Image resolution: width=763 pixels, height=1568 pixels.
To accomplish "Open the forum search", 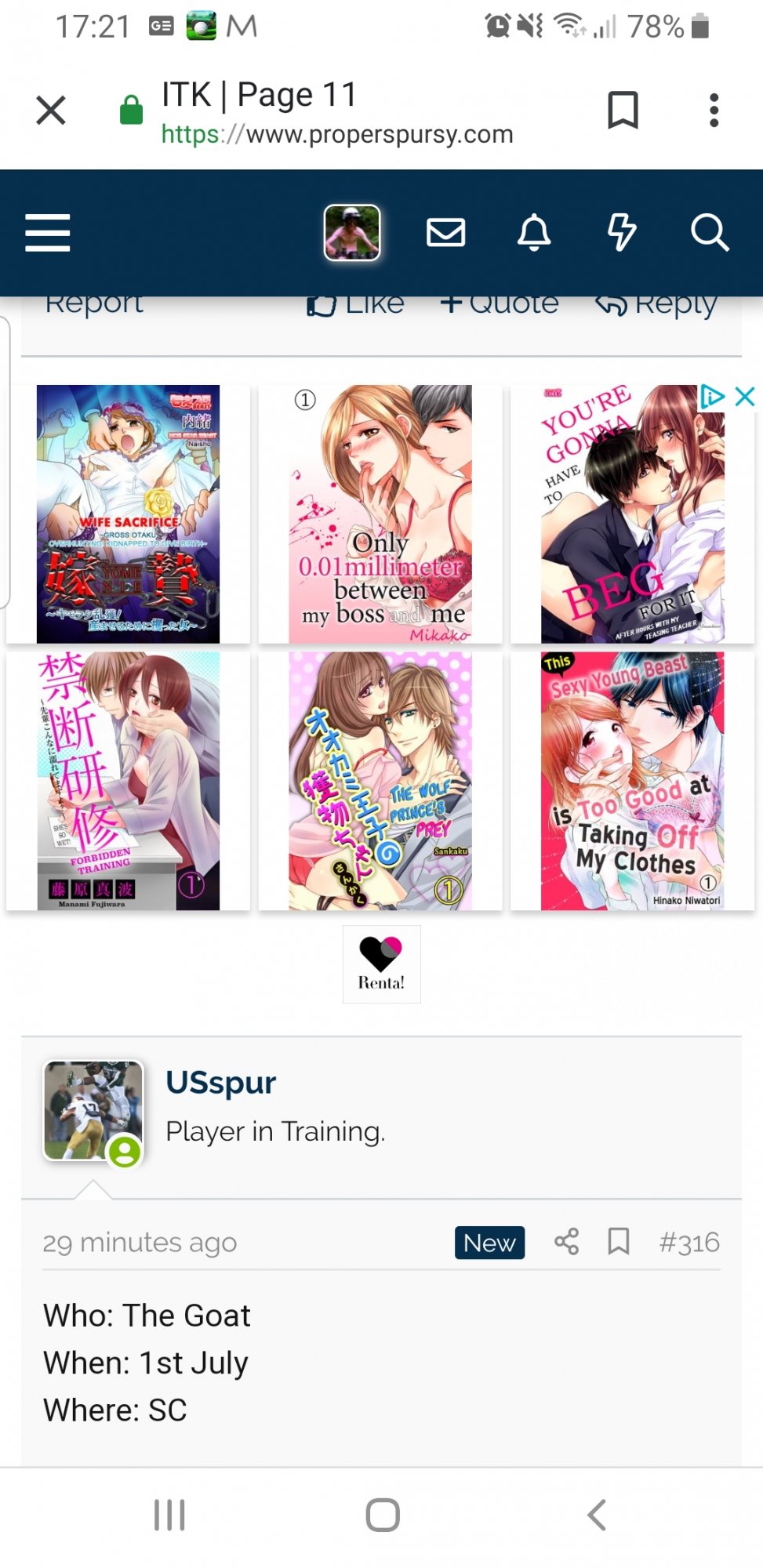I will coord(710,233).
